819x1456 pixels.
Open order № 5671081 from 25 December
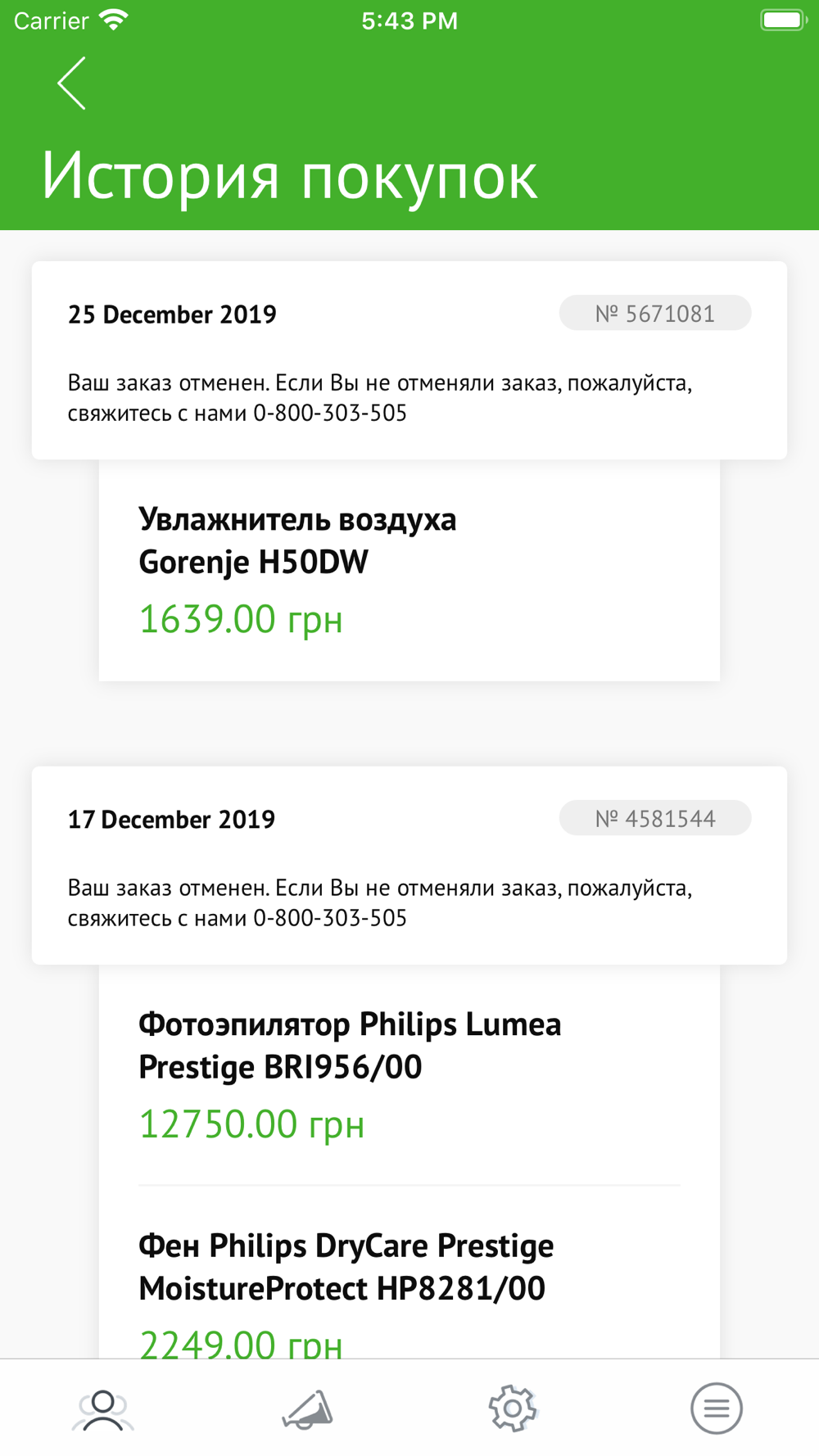(x=409, y=360)
